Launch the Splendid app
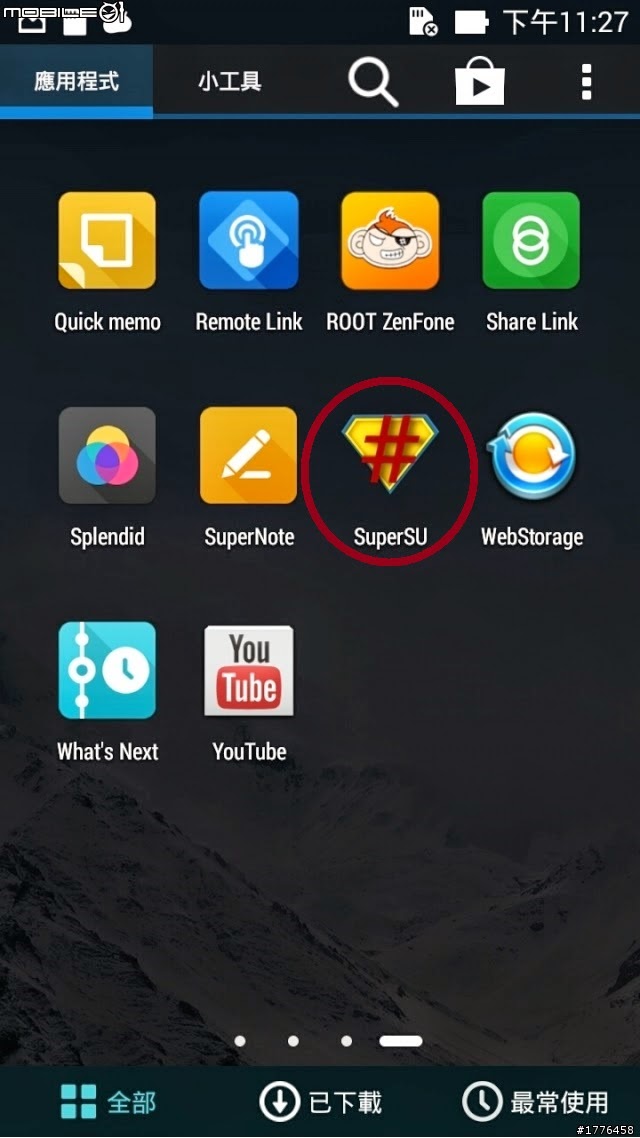Viewport: 640px width, 1138px height. coord(107,456)
